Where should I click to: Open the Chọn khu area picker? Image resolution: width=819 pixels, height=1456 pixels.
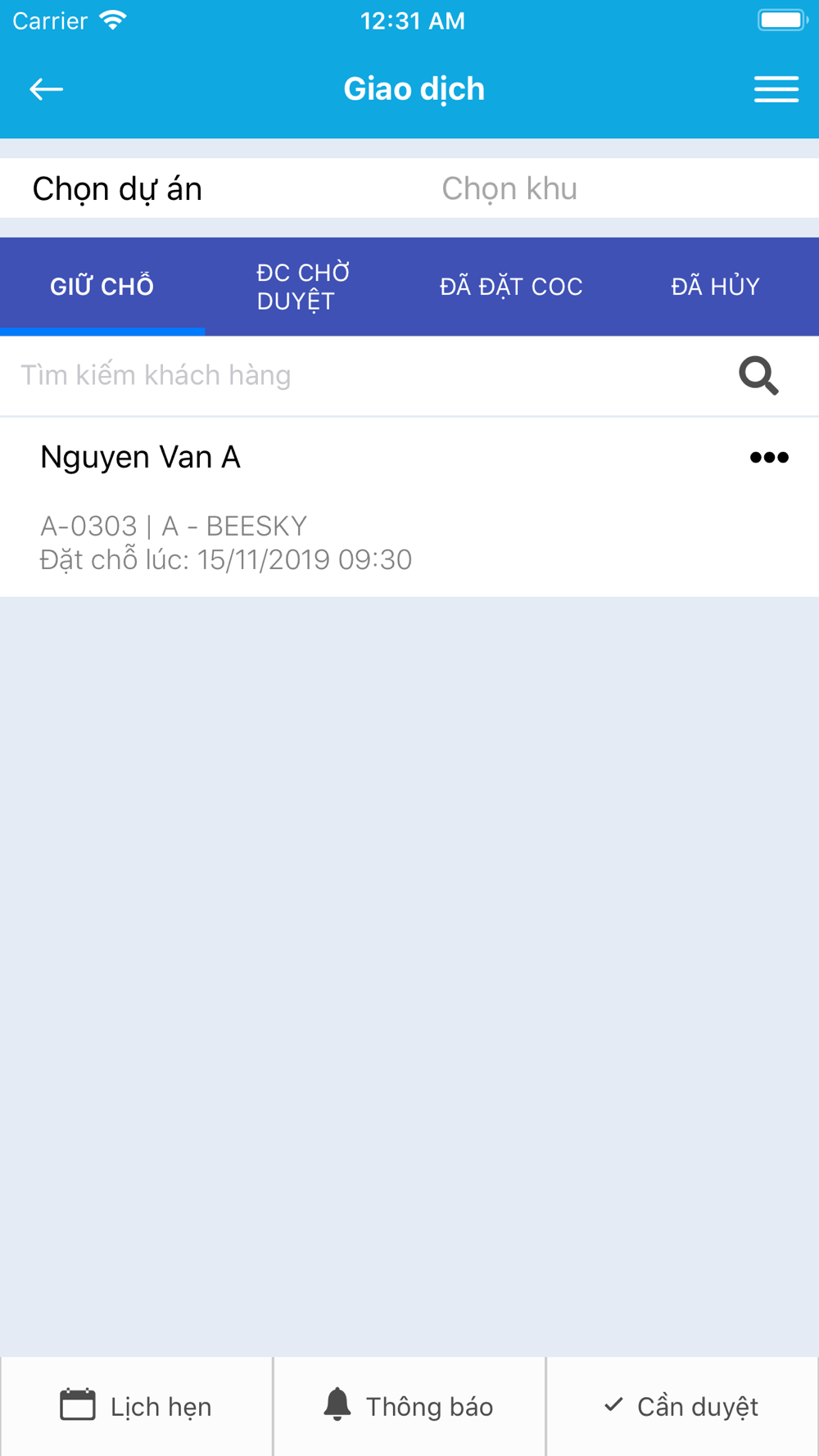509,188
